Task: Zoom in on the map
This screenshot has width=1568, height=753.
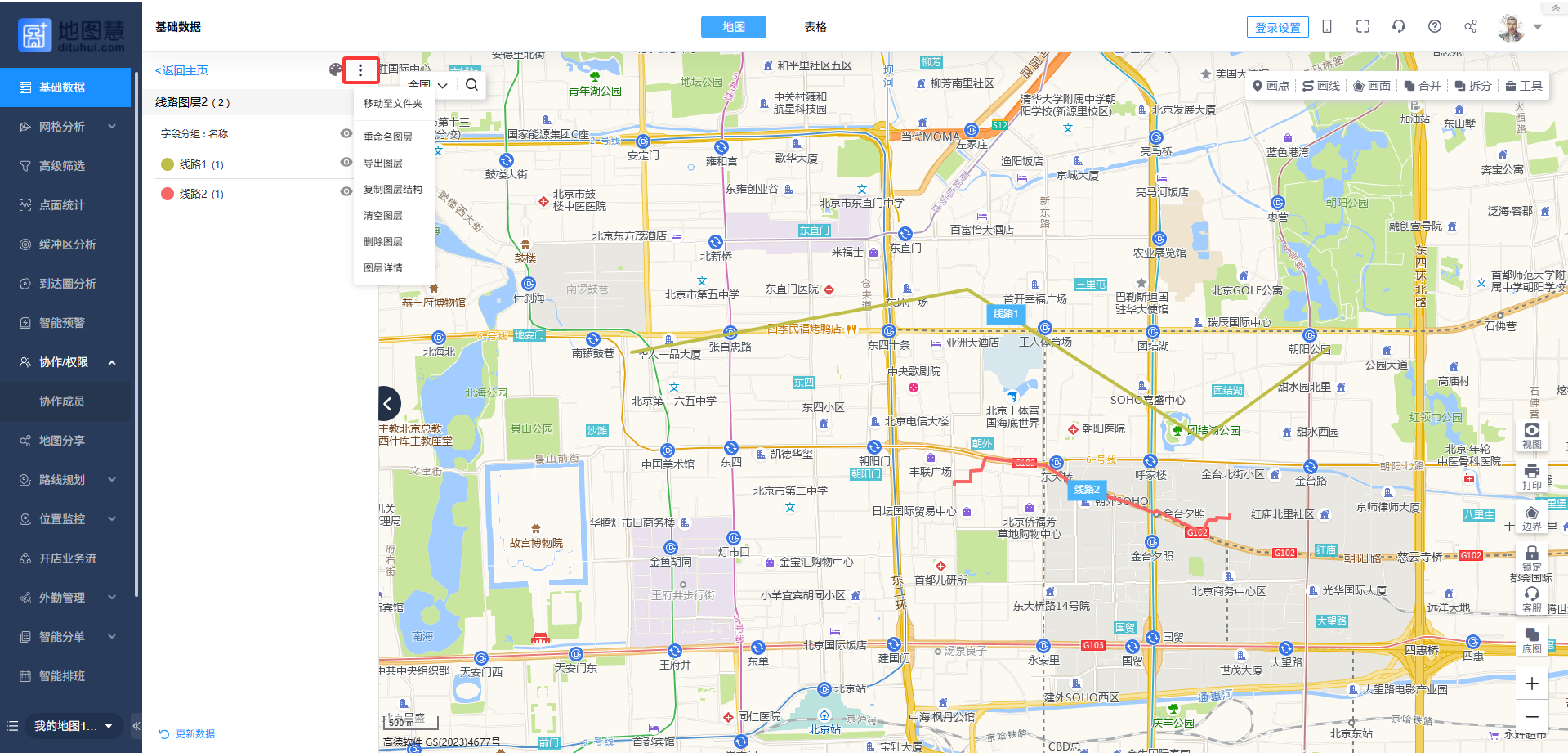Action: pos(1531,684)
